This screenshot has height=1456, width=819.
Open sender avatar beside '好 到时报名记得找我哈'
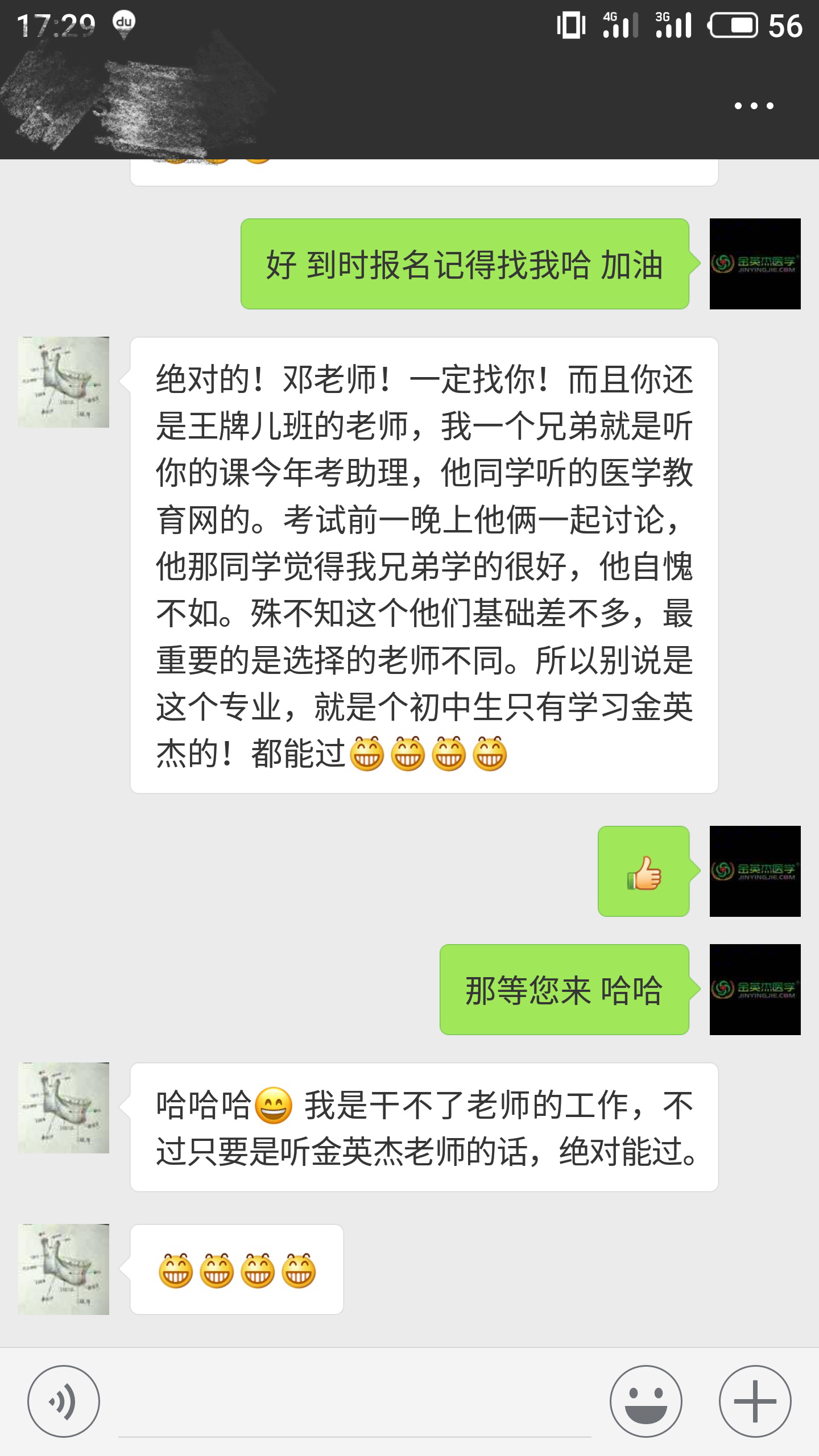(755, 264)
